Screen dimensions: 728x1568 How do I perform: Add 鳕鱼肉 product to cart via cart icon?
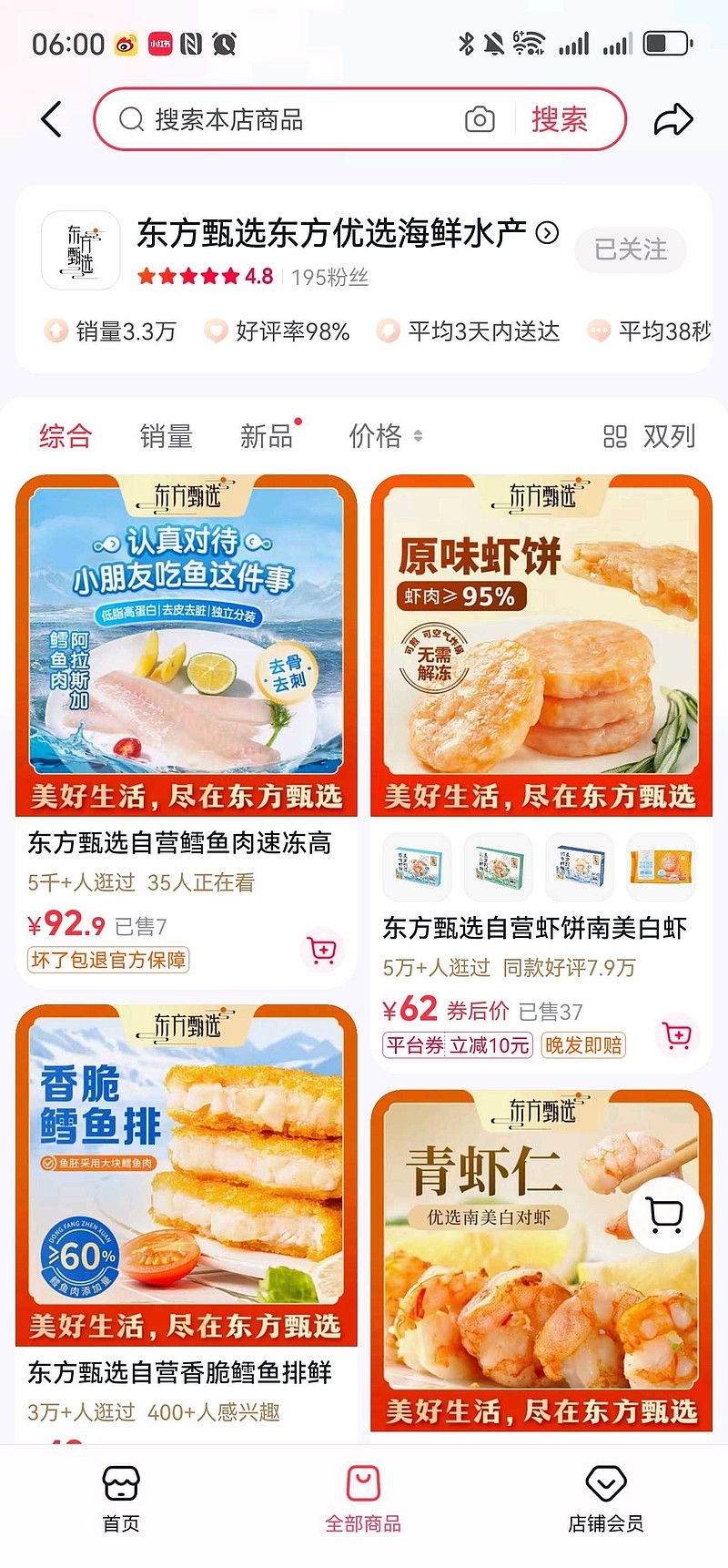[322, 950]
